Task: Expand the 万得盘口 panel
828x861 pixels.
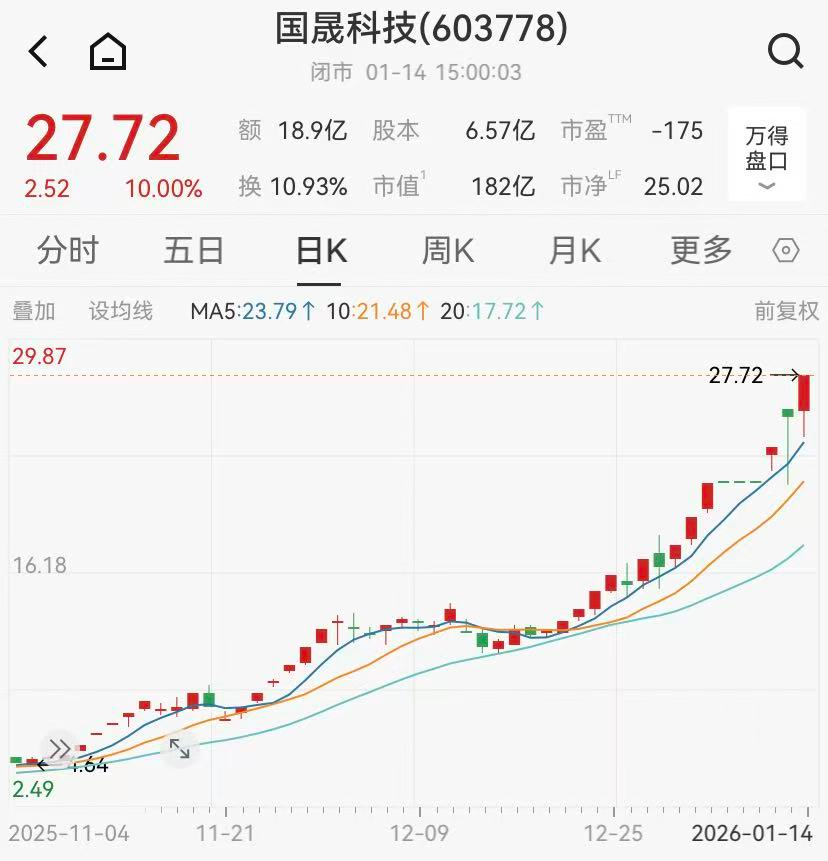Action: tap(766, 155)
